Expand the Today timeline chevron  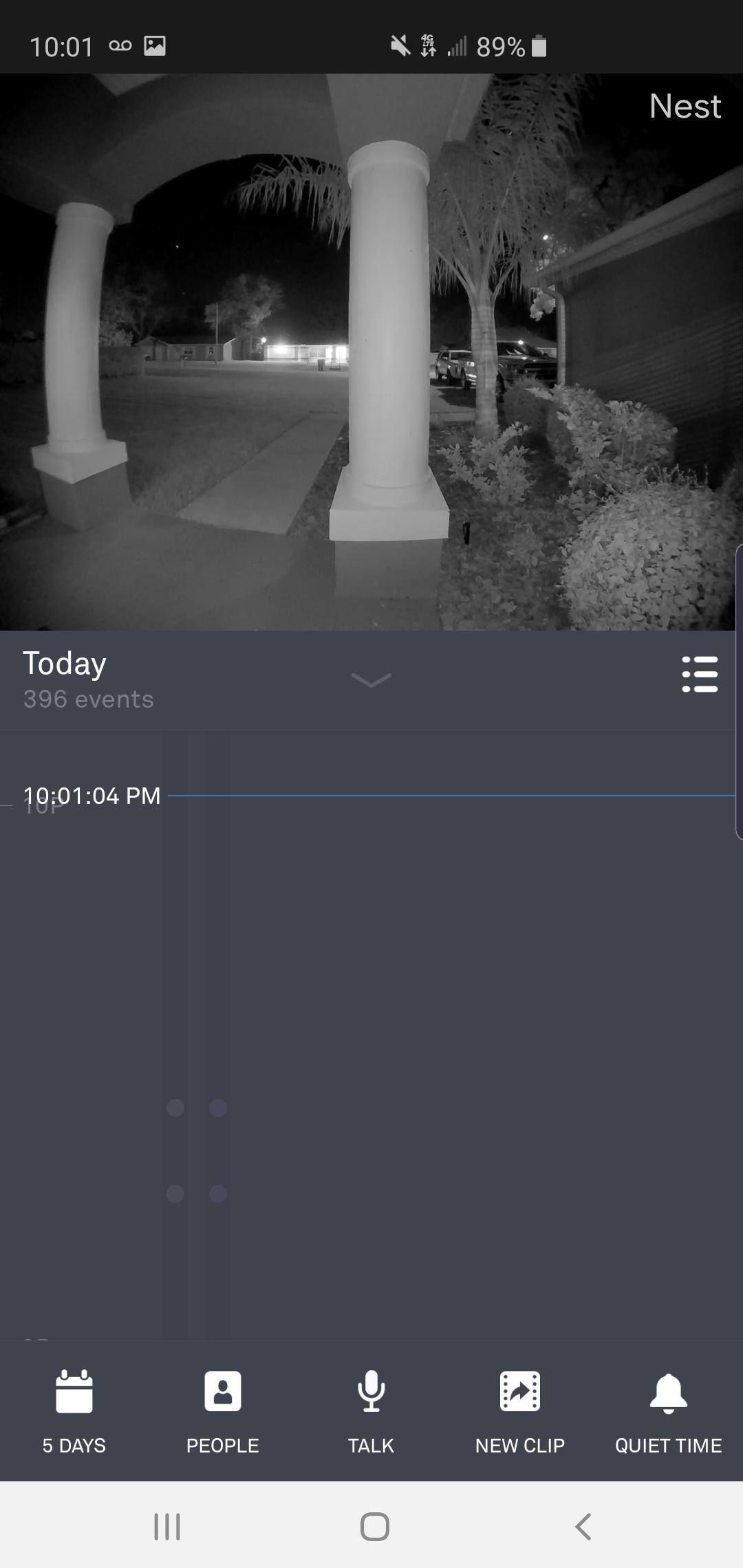pyautogui.click(x=371, y=679)
